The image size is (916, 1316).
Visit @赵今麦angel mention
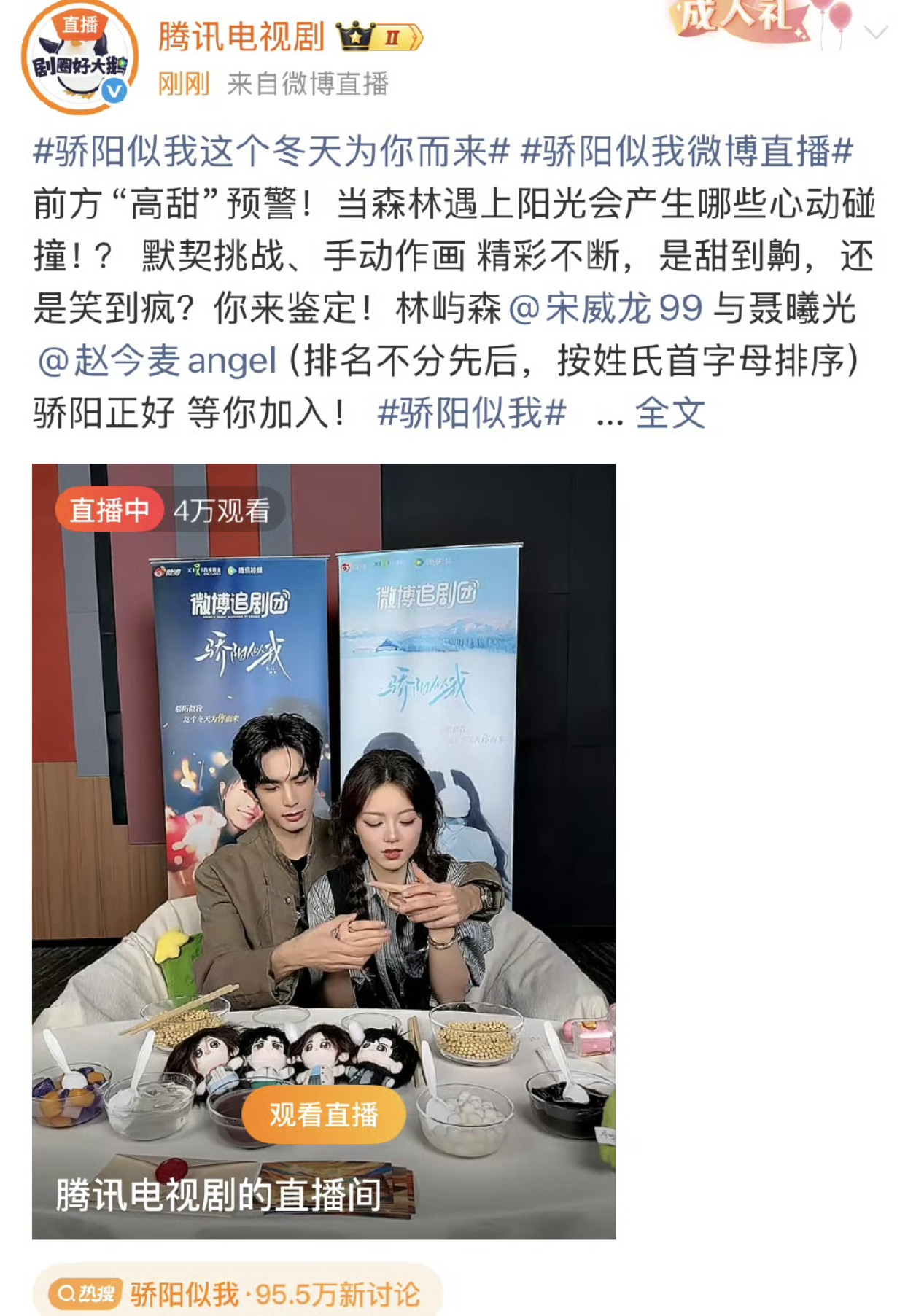pos(157,361)
